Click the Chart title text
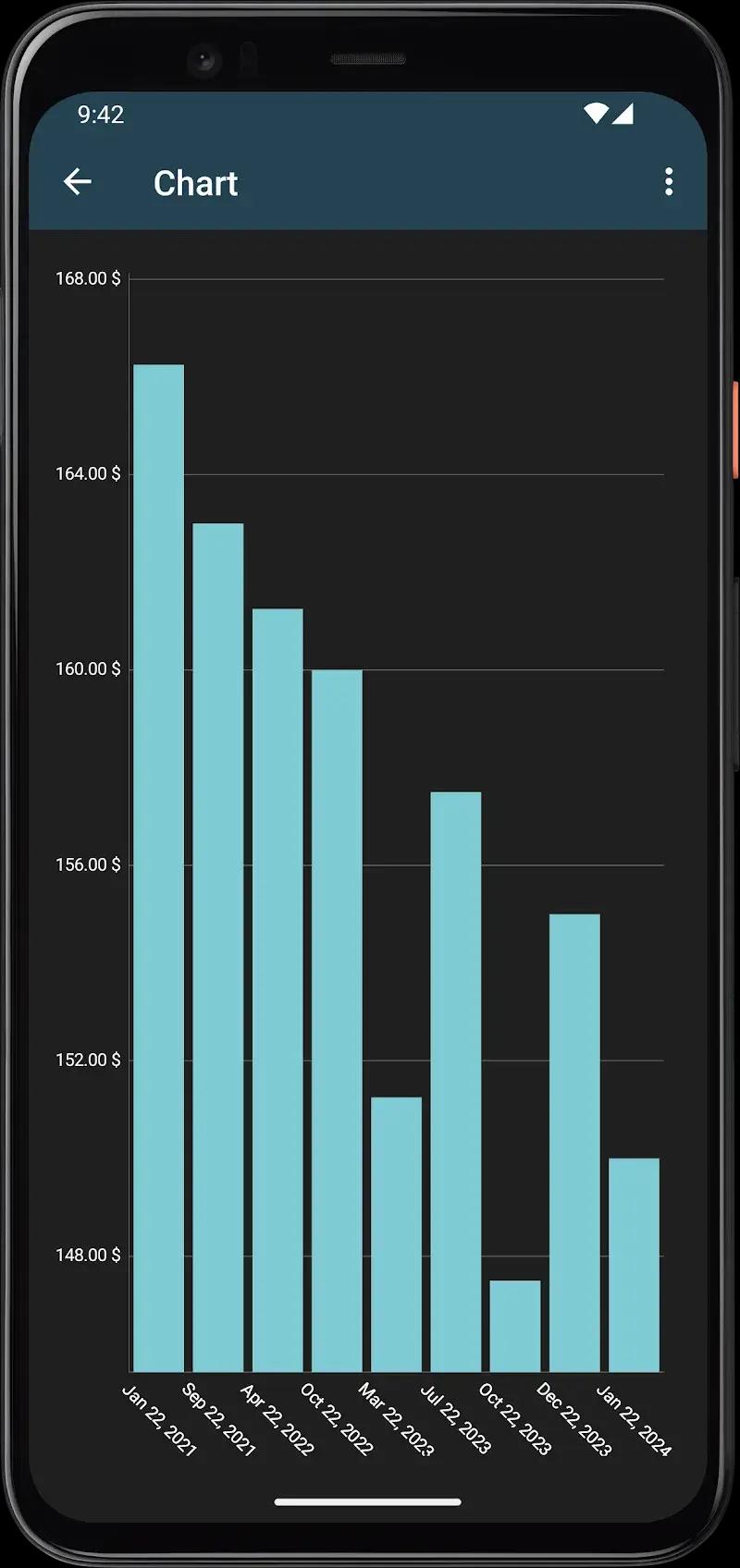740x1568 pixels. [x=196, y=184]
